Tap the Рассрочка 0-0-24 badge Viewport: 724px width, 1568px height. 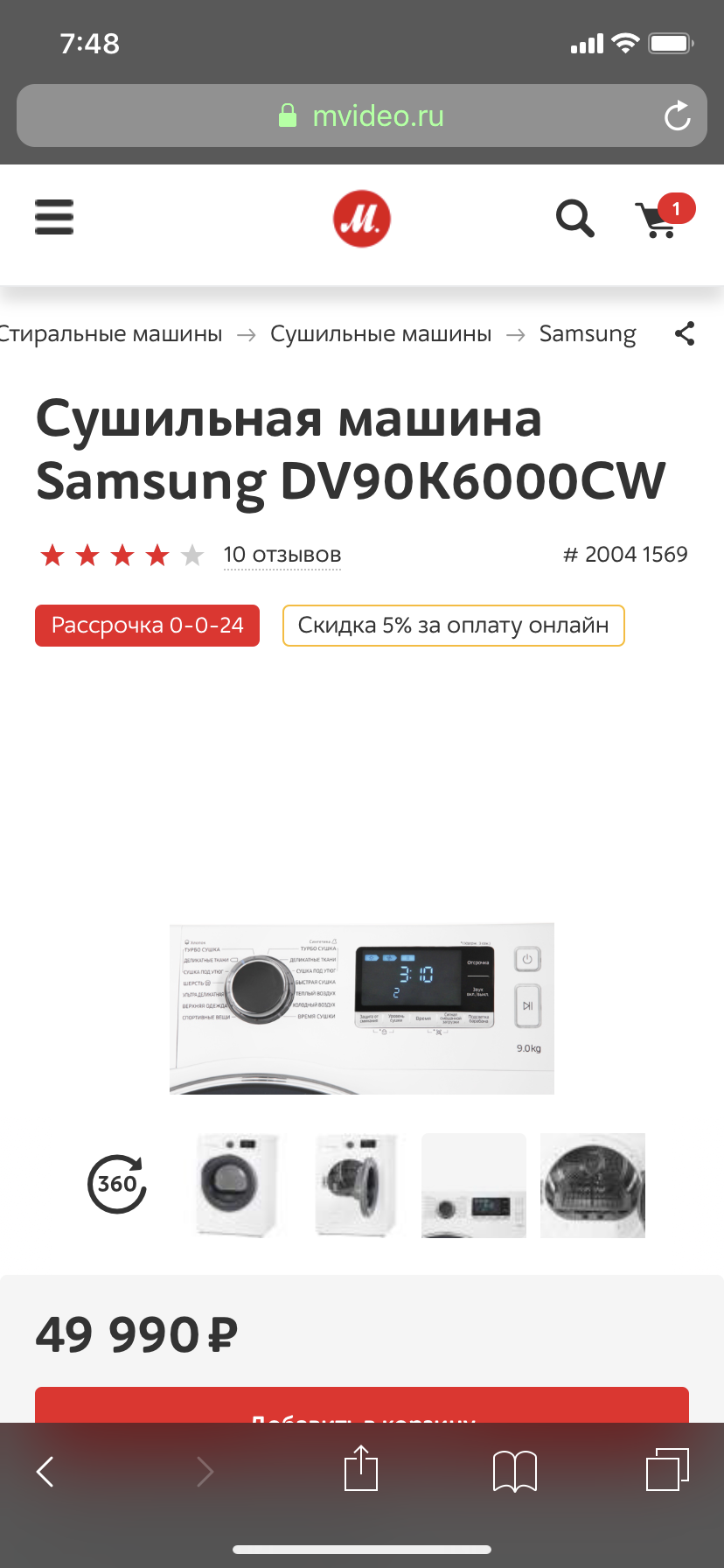147,626
